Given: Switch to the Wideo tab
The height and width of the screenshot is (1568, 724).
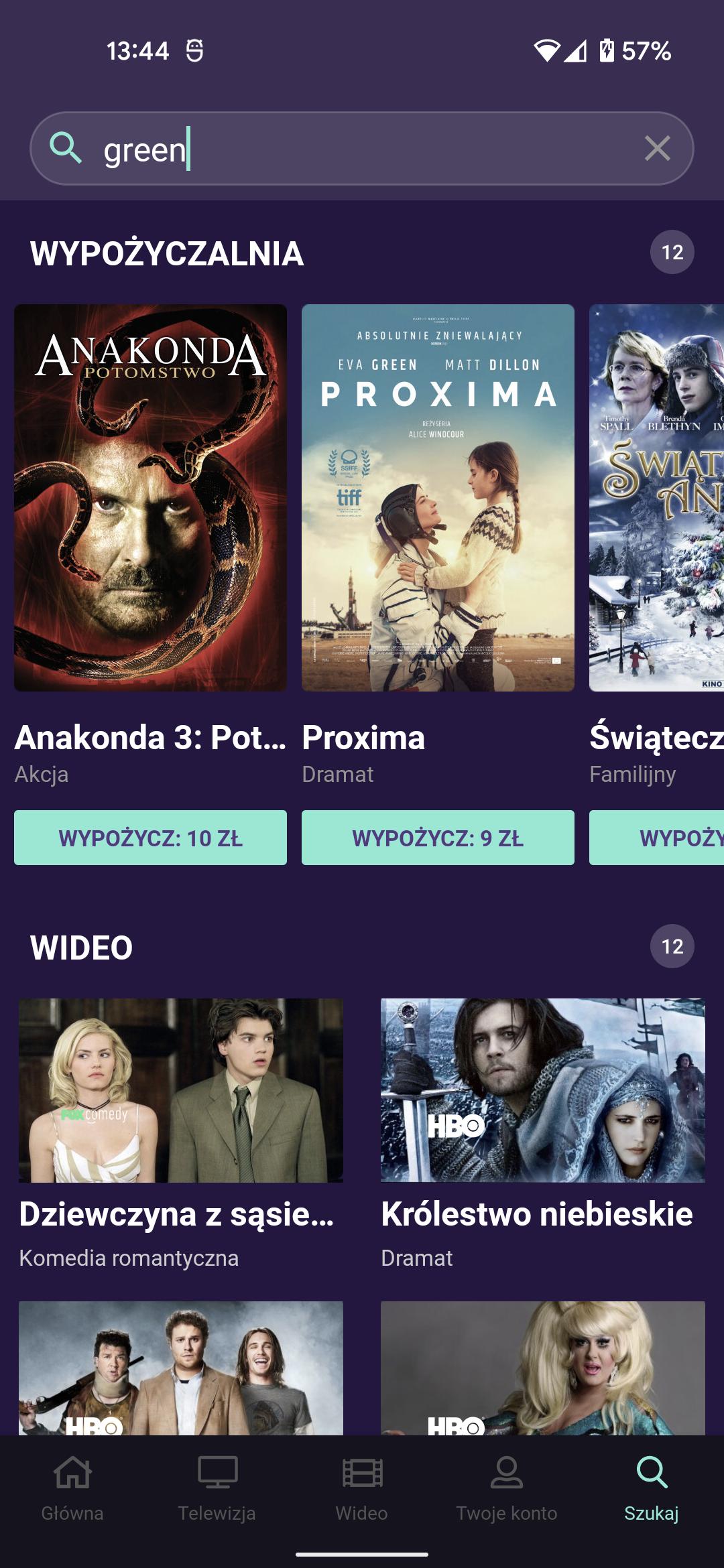Looking at the screenshot, I should pos(362,1488).
